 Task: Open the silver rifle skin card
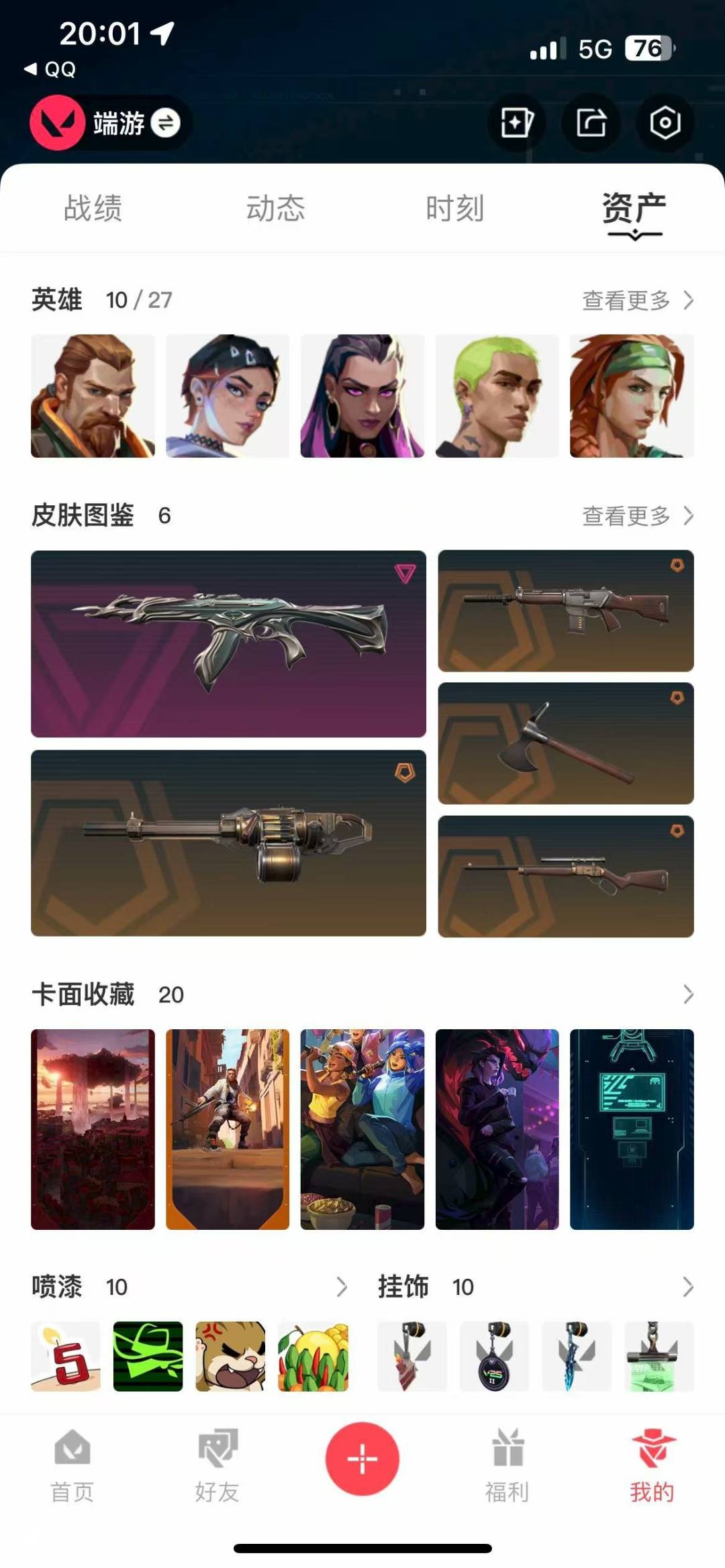[228, 644]
